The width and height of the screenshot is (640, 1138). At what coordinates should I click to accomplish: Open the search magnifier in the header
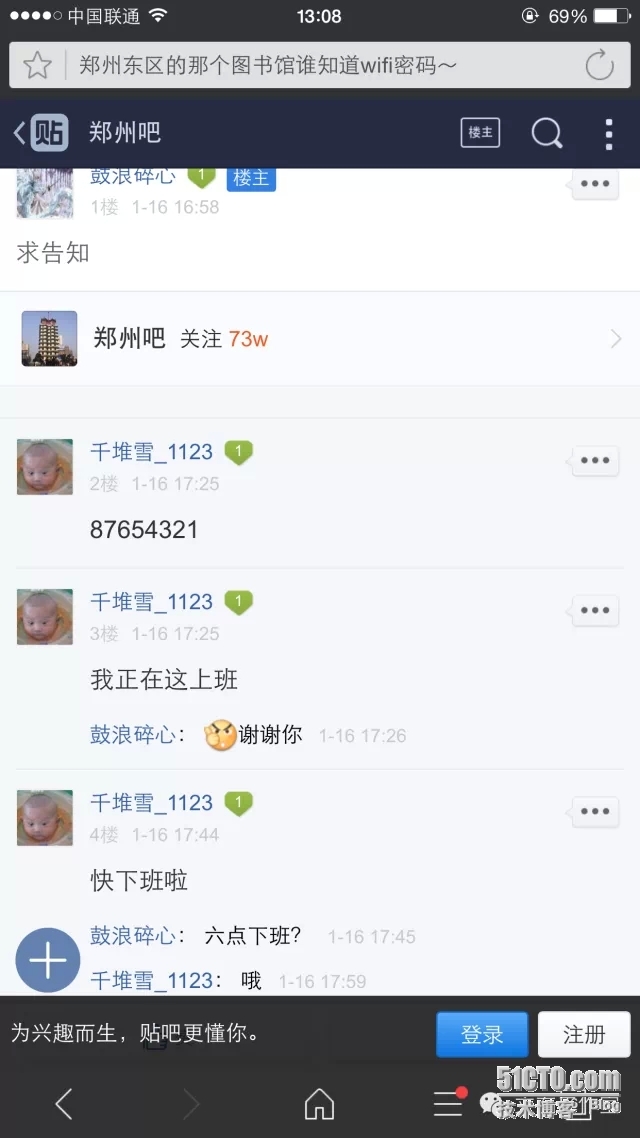coord(546,134)
